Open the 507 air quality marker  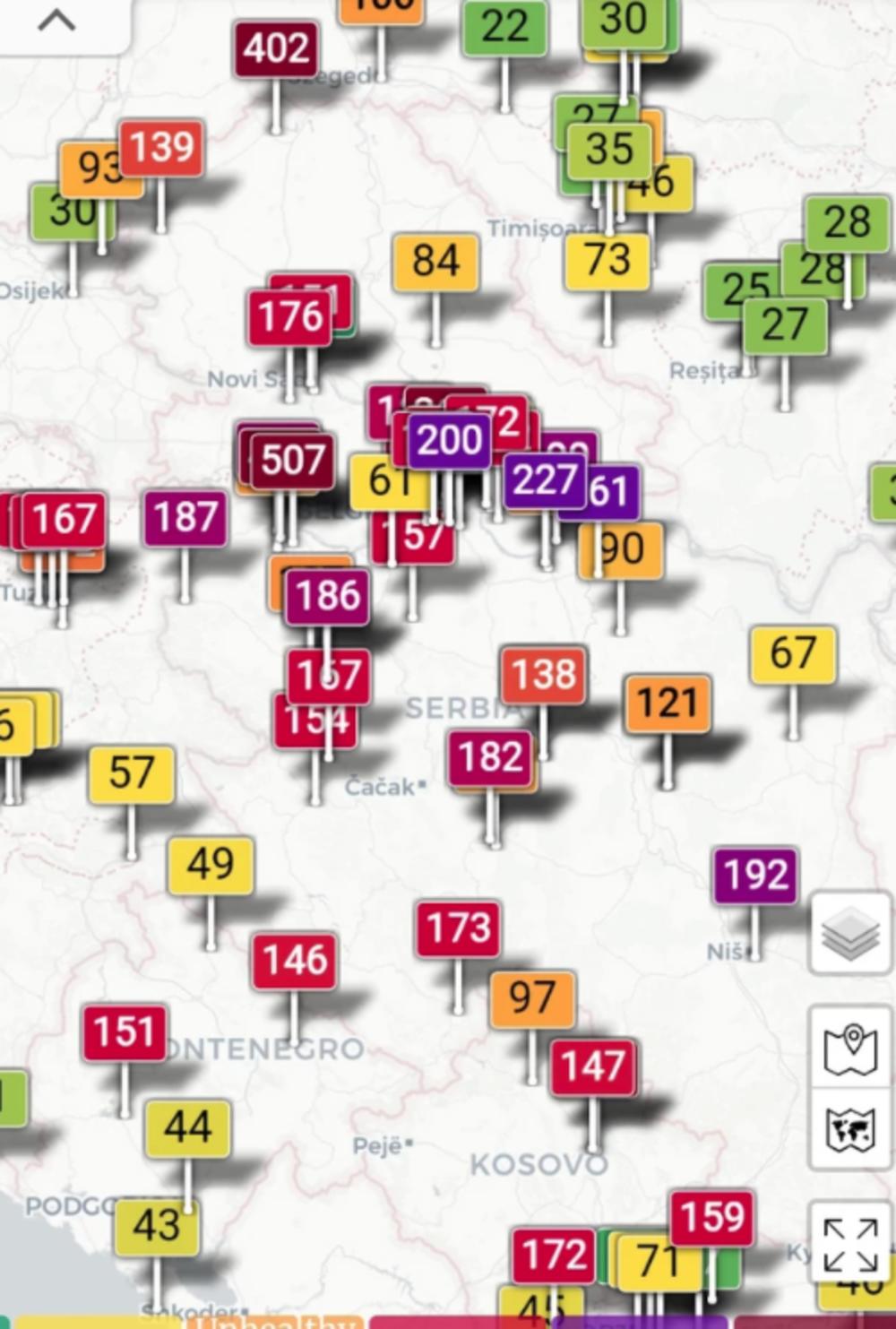[x=292, y=461]
